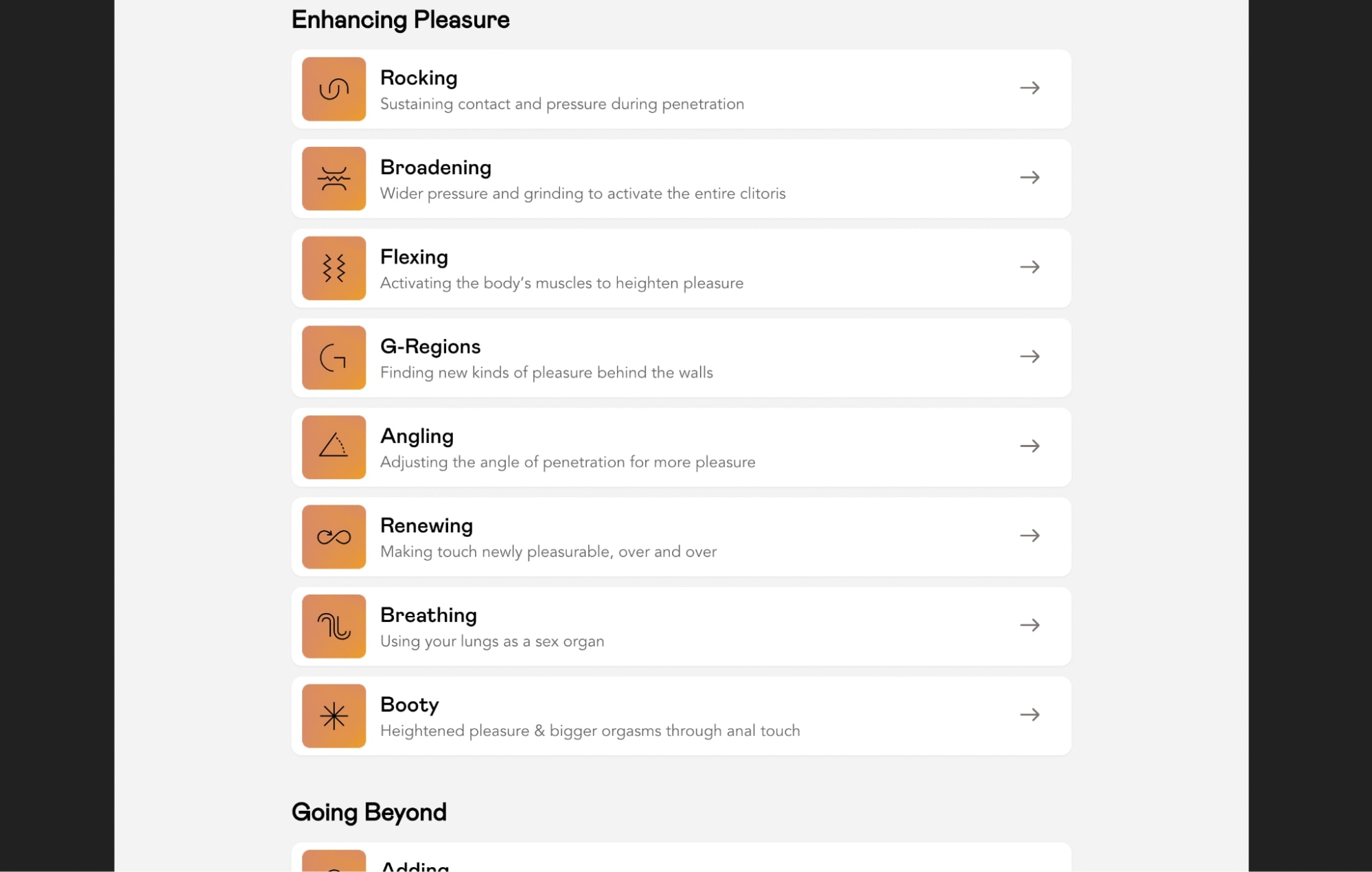This screenshot has width=1372, height=872.
Task: Open the Rocking technique
Action: pos(681,89)
